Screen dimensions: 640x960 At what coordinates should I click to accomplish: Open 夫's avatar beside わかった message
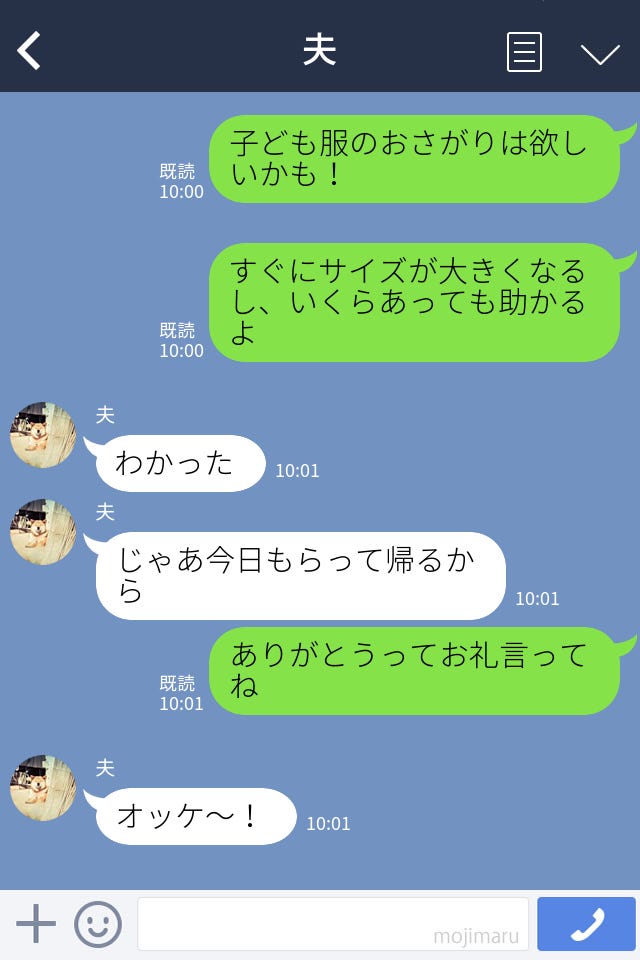click(43, 435)
